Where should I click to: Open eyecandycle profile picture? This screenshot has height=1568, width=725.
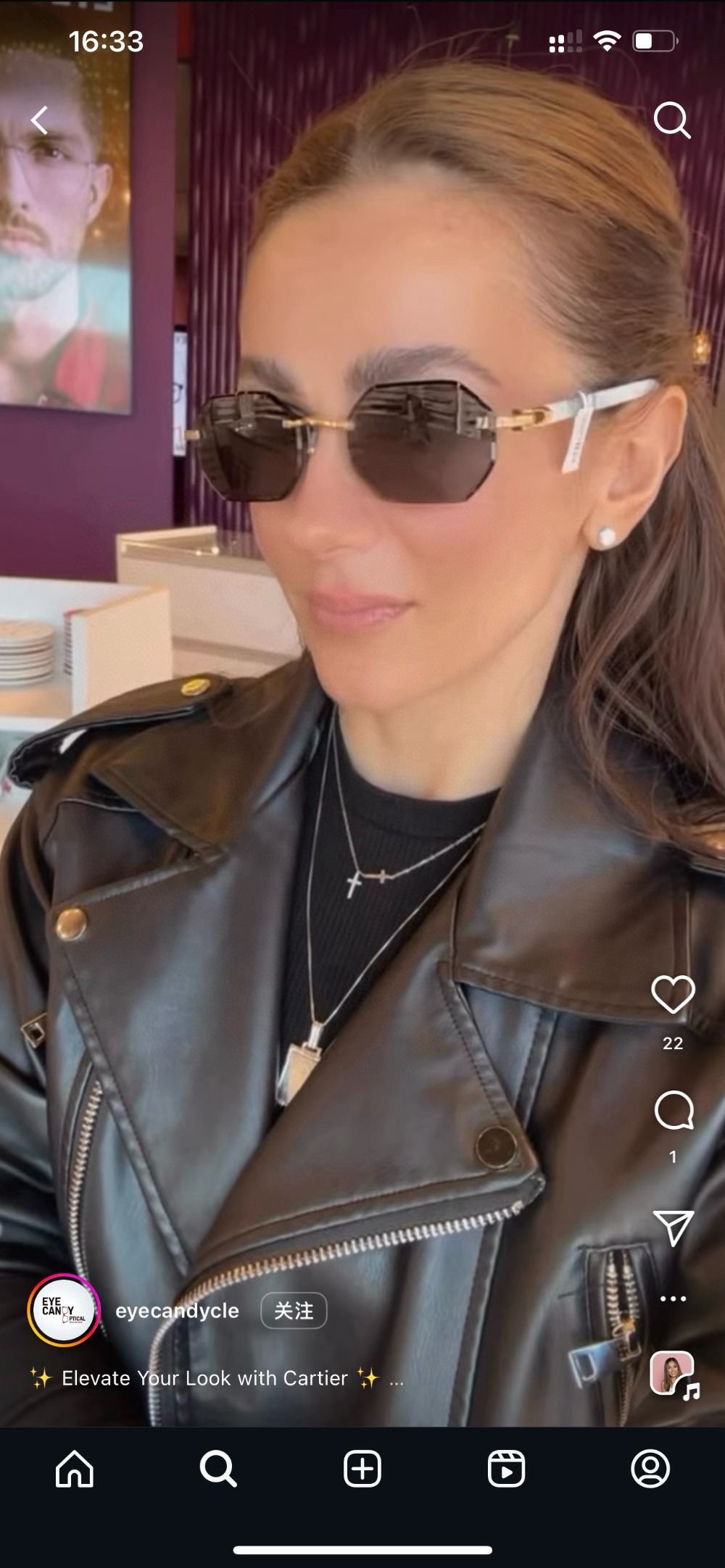pyautogui.click(x=64, y=1310)
